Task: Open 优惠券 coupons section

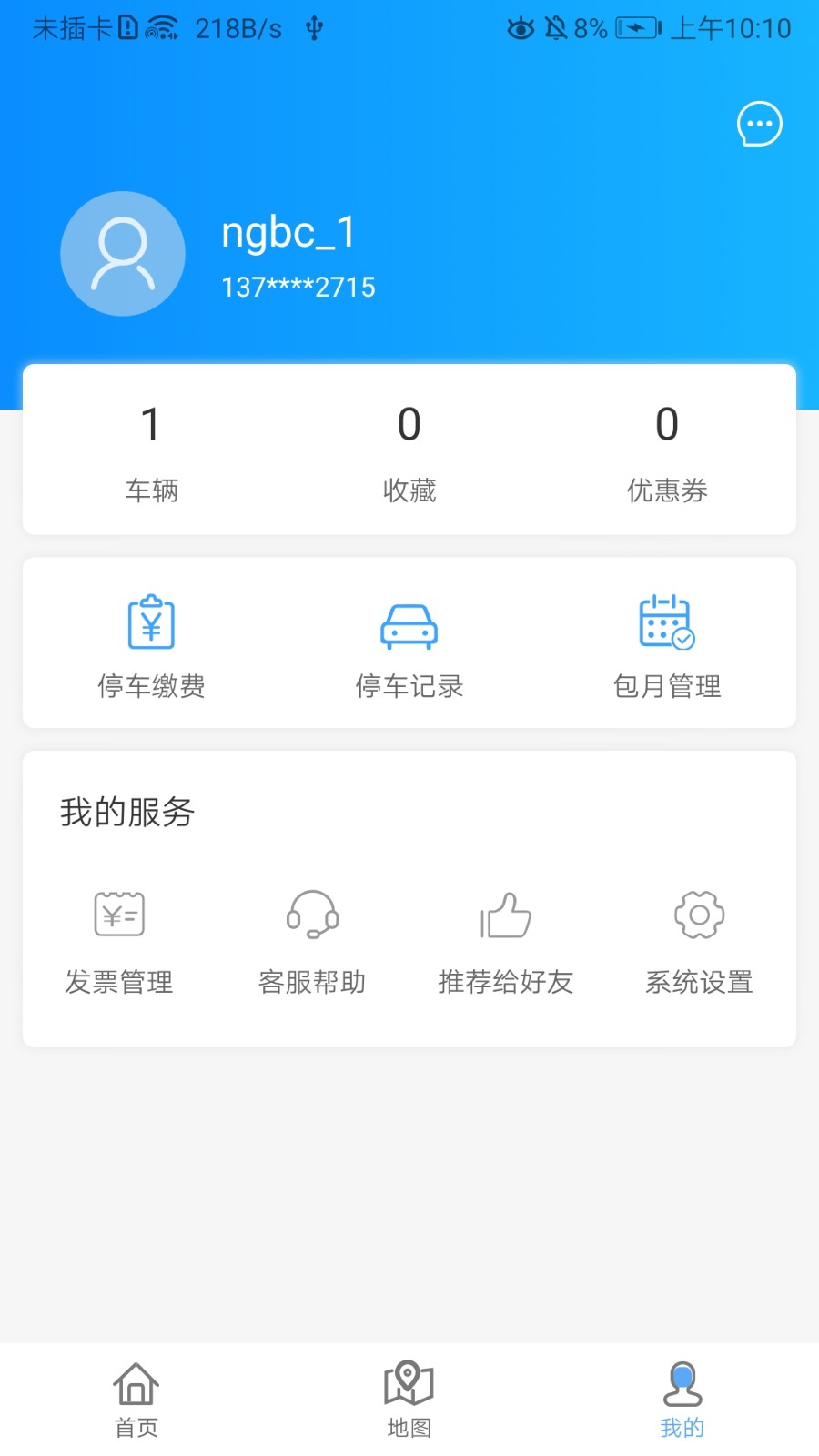Action: tap(667, 450)
